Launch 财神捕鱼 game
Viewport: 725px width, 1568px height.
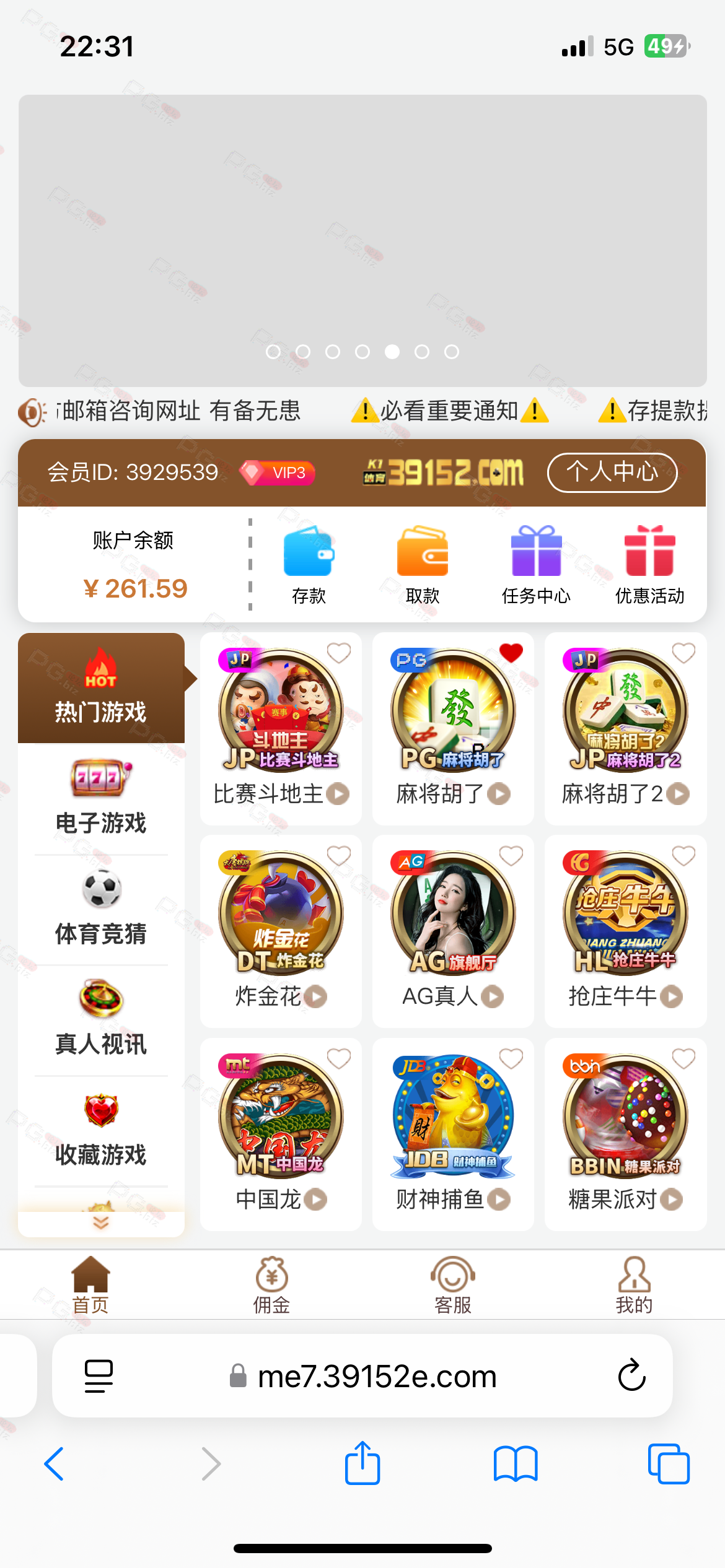tap(453, 1134)
